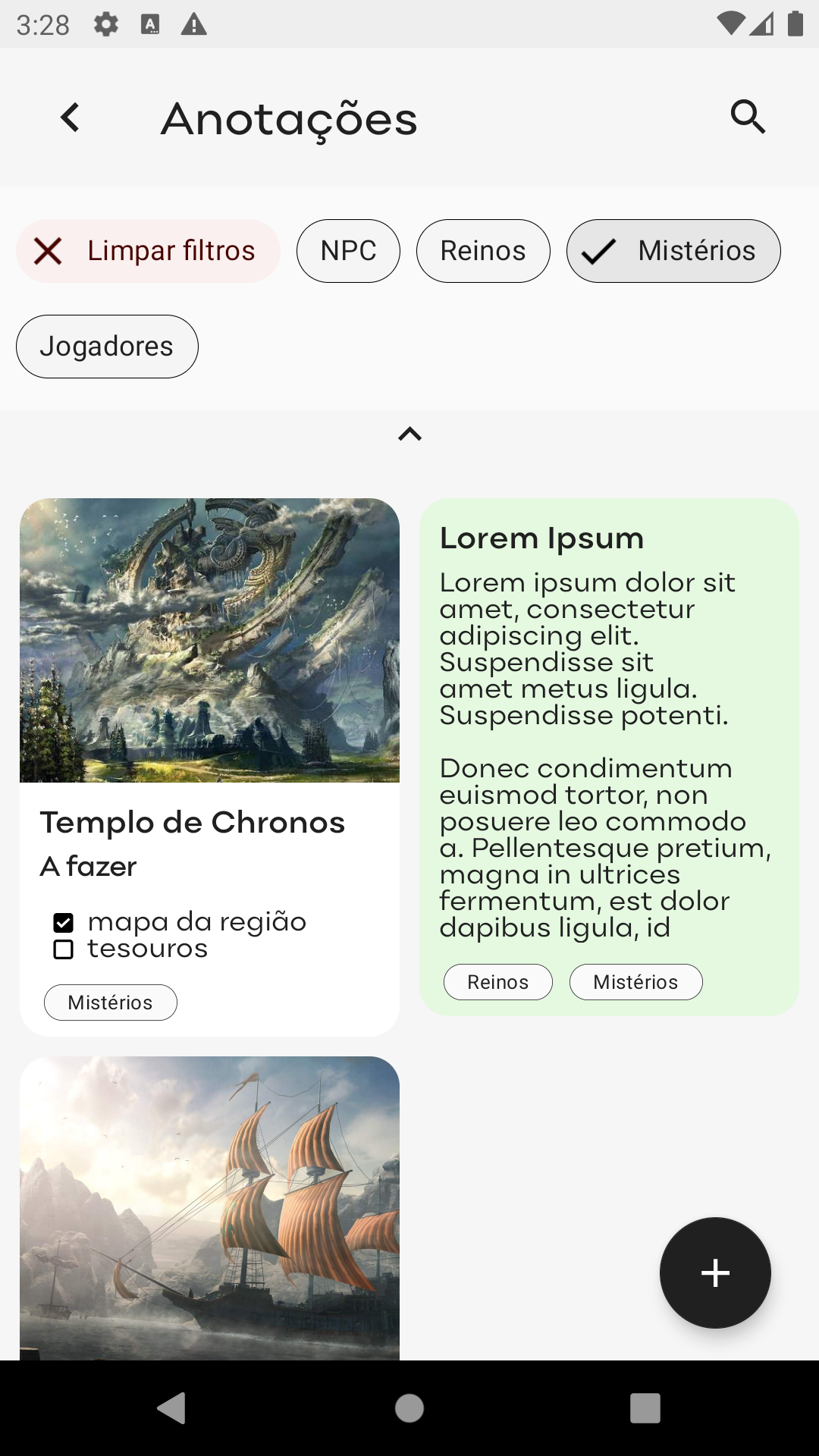Clear filters with Limpar filtros chip

[x=149, y=251]
